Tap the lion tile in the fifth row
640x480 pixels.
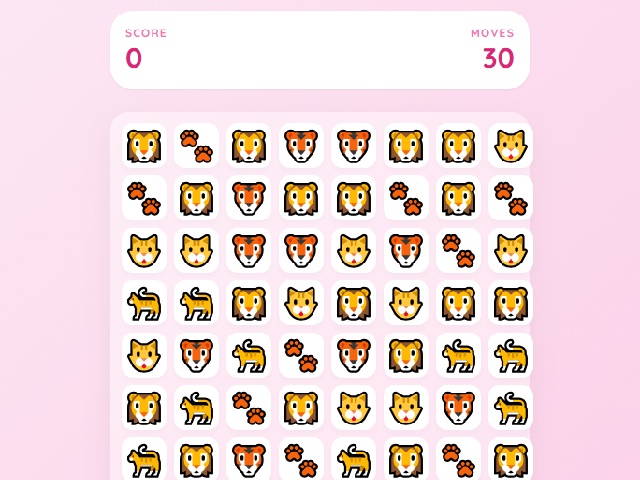tap(405, 354)
